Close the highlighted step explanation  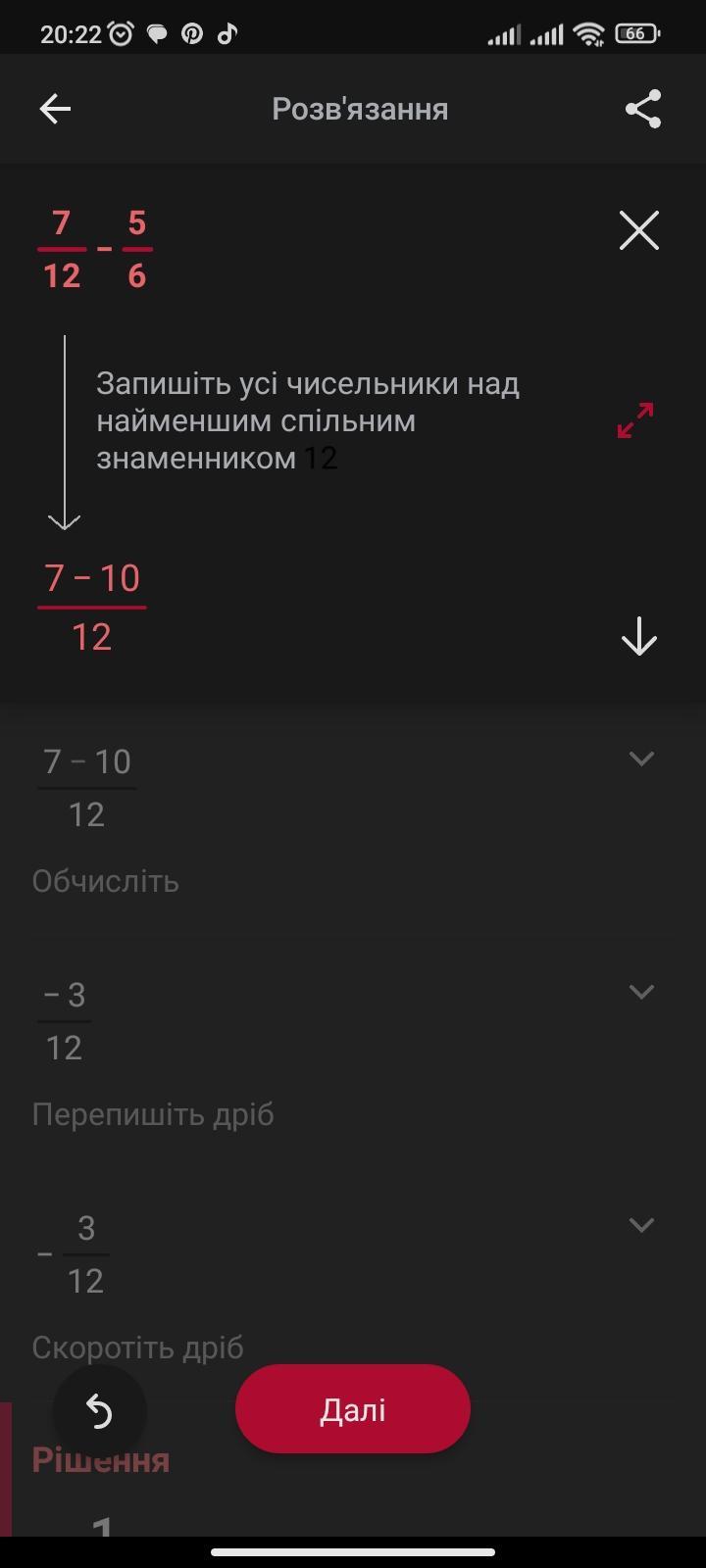tap(639, 231)
